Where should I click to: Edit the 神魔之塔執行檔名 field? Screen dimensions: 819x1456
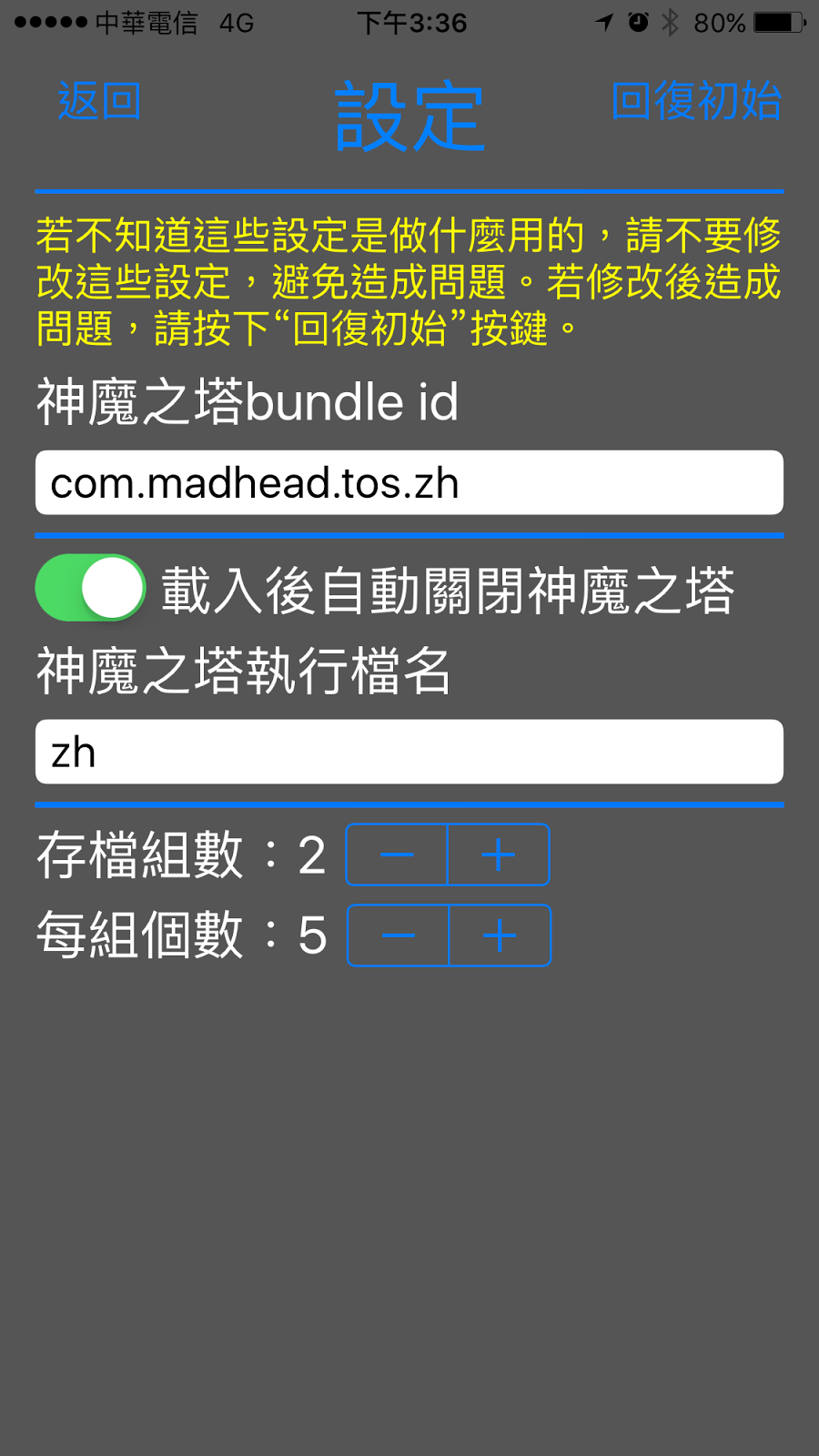(x=409, y=753)
